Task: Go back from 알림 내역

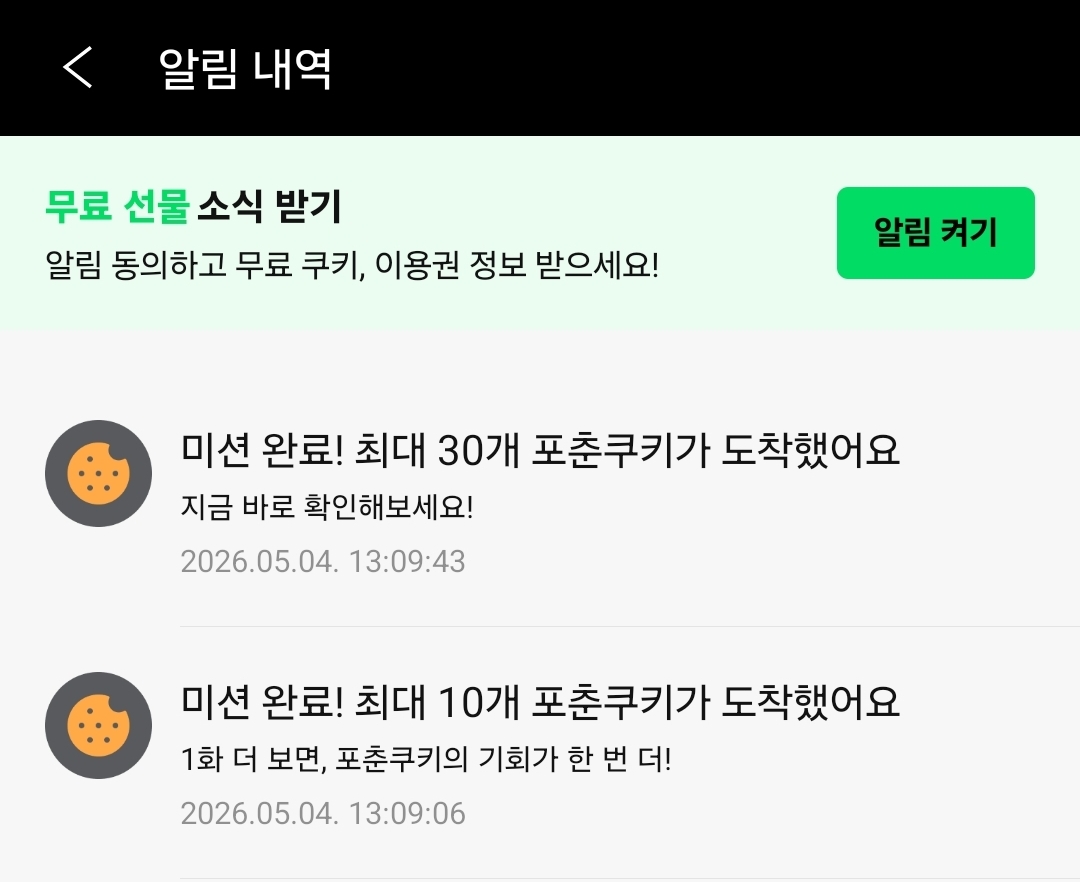Action: [77, 67]
